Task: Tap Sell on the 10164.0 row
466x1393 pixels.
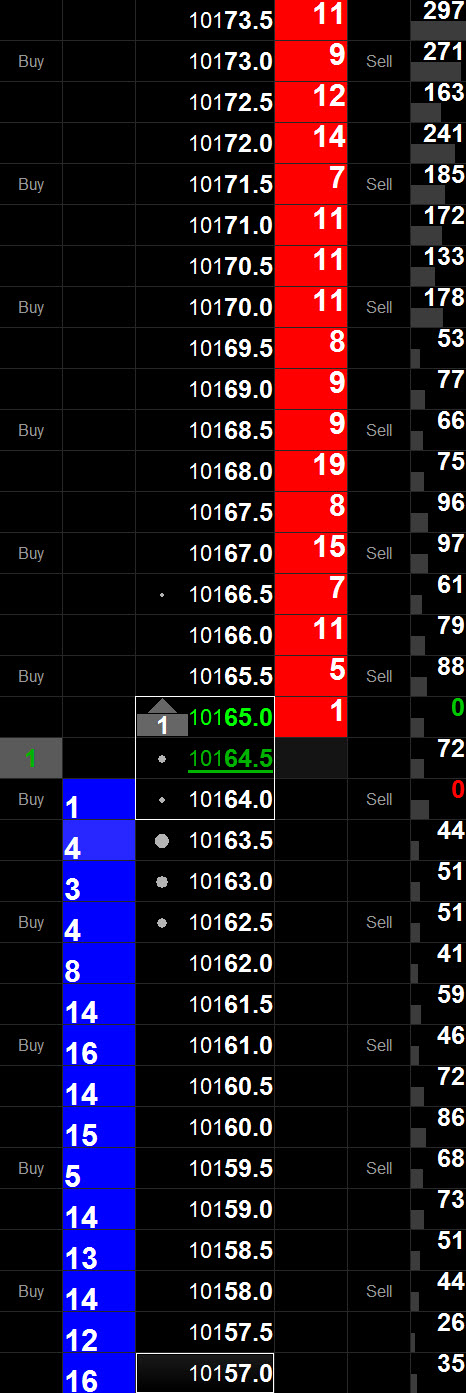Action: tap(379, 799)
